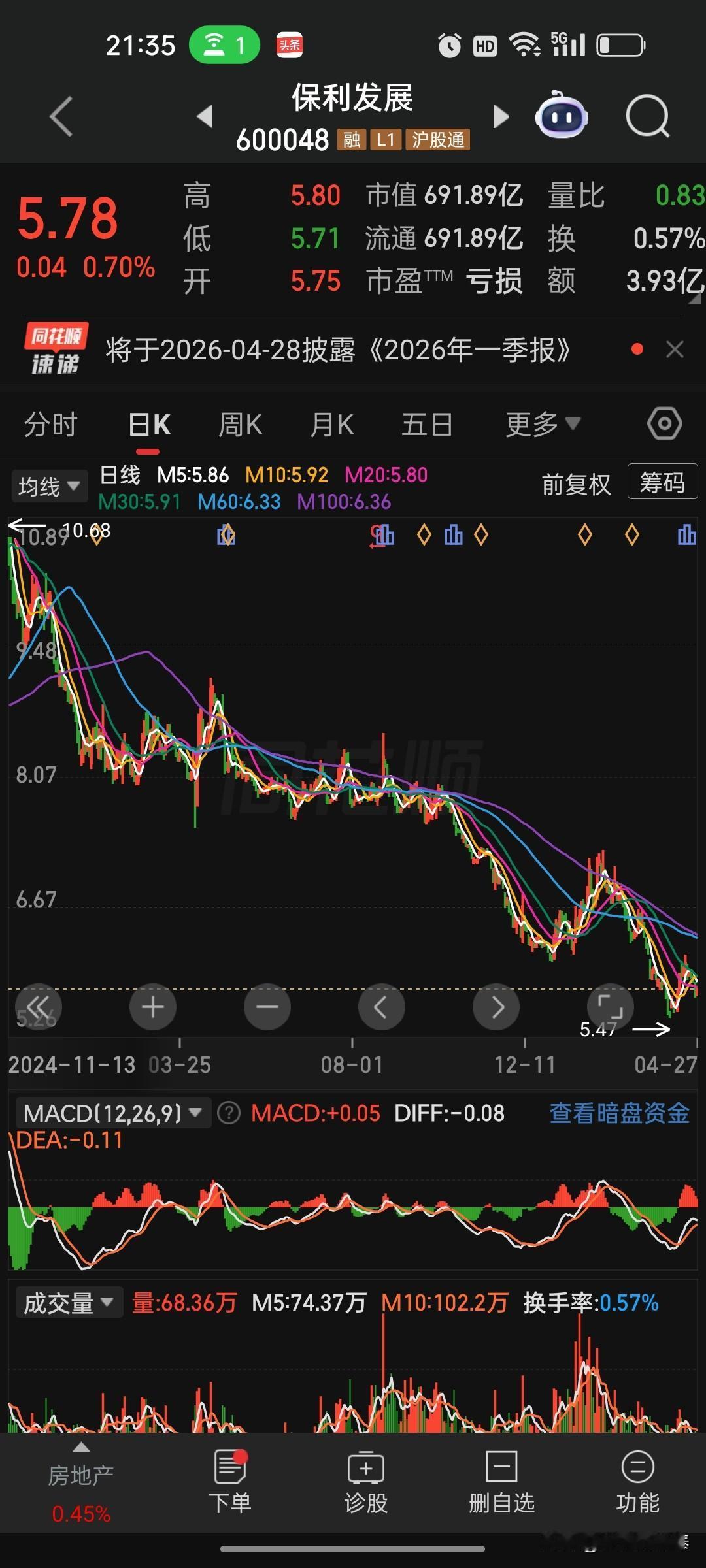The height and width of the screenshot is (1568, 706).
Task: Switch to previous stock with left triangle
Action: coord(205,116)
